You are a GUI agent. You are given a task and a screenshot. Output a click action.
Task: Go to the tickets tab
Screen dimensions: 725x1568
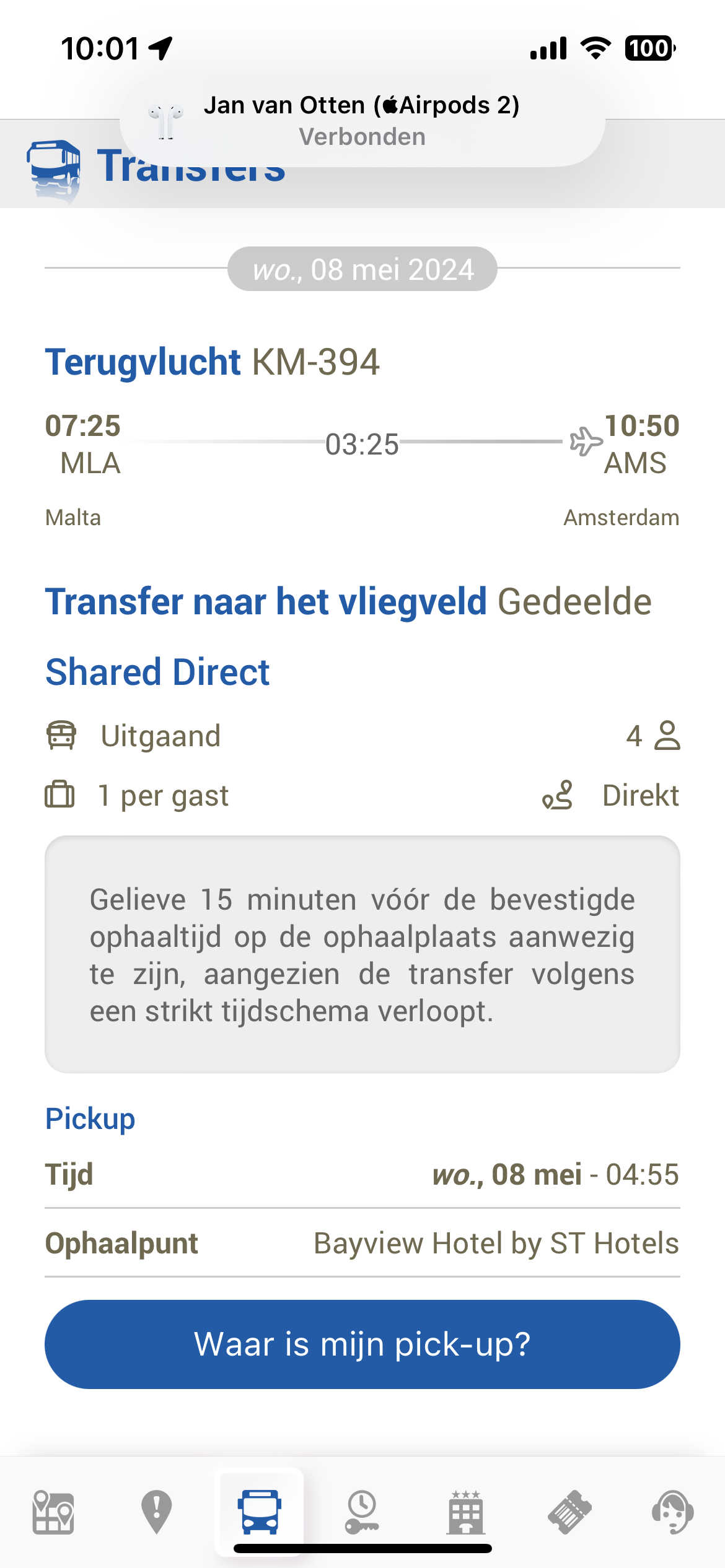569,1512
